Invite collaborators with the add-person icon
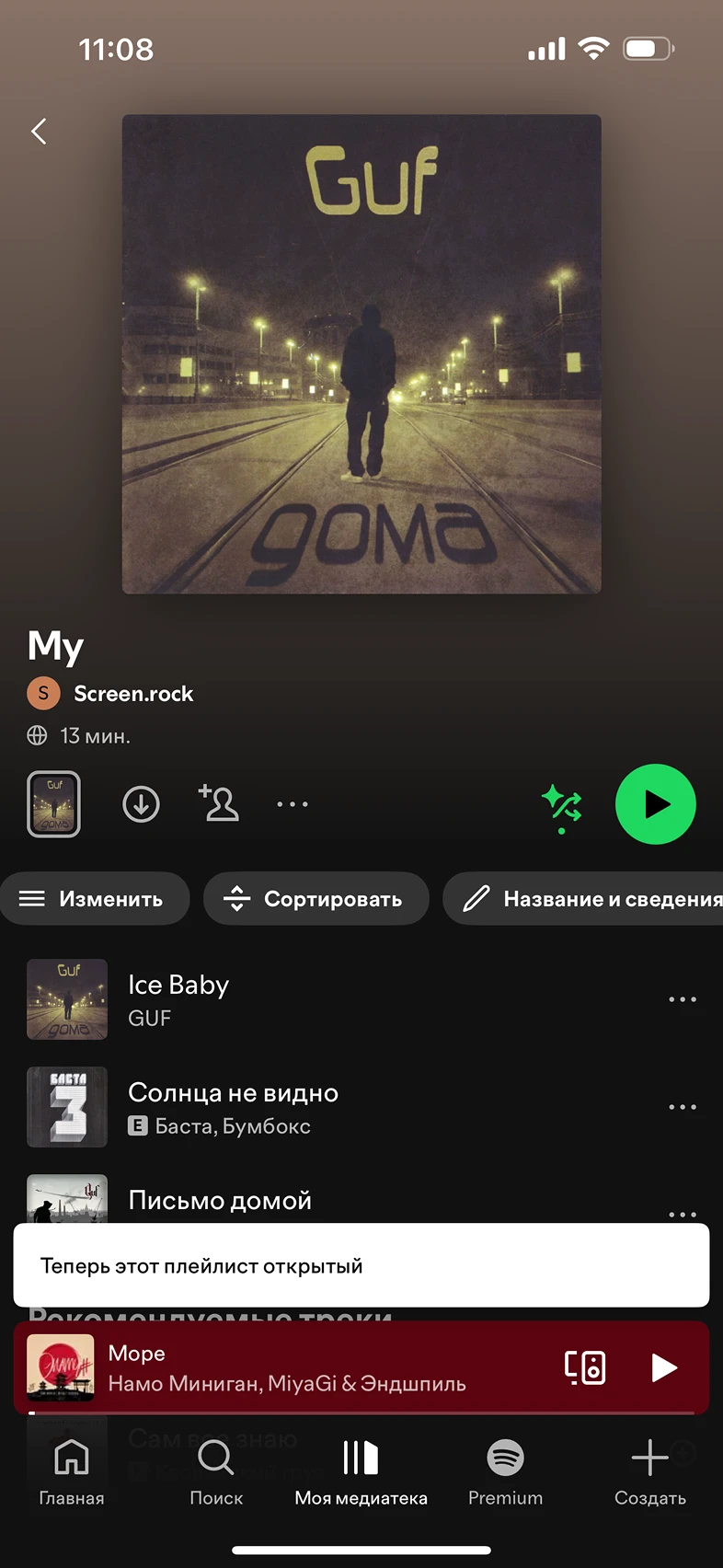The height and width of the screenshot is (1568, 723). click(219, 803)
